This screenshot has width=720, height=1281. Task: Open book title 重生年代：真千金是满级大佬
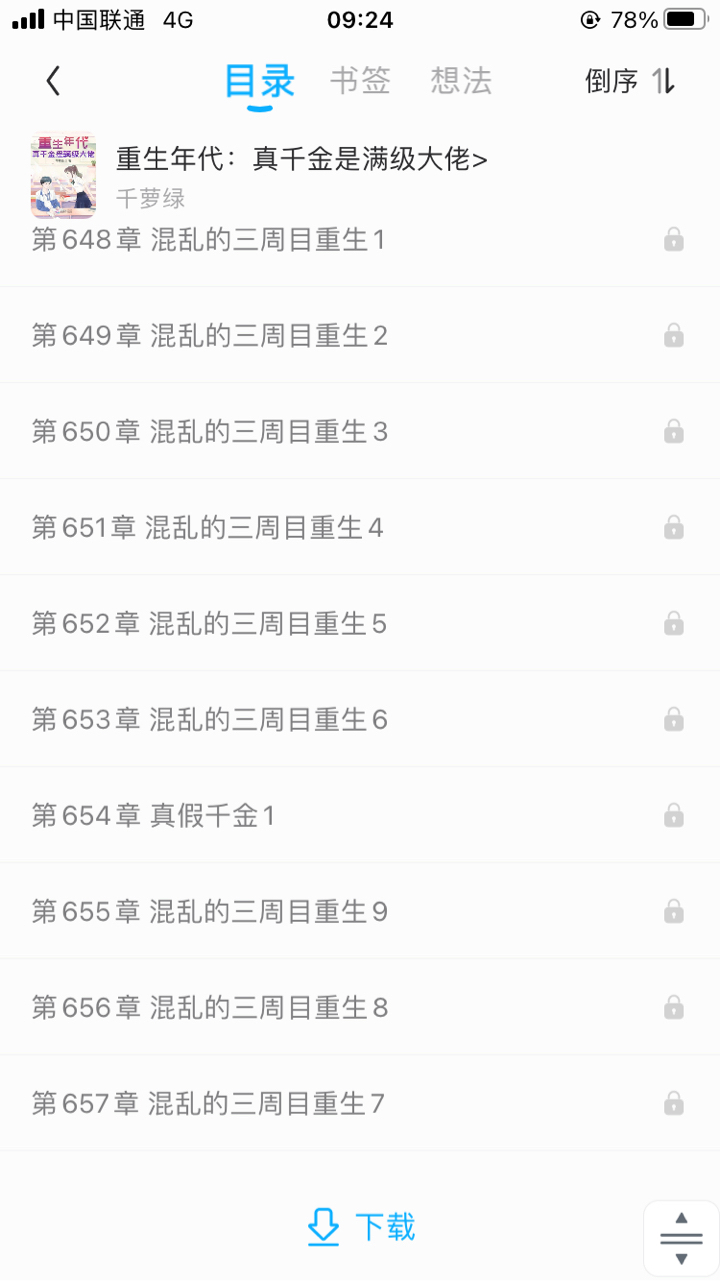click(301, 159)
